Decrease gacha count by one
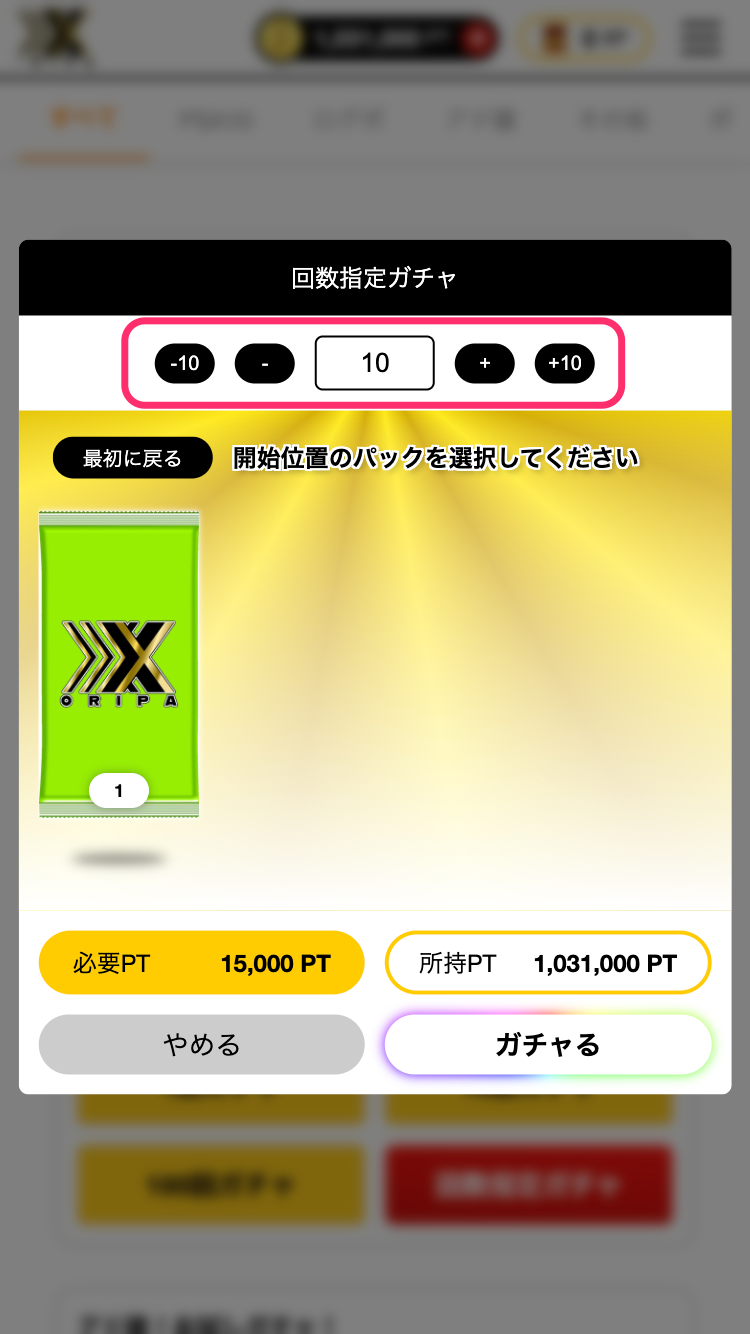This screenshot has width=750, height=1334. click(x=265, y=363)
